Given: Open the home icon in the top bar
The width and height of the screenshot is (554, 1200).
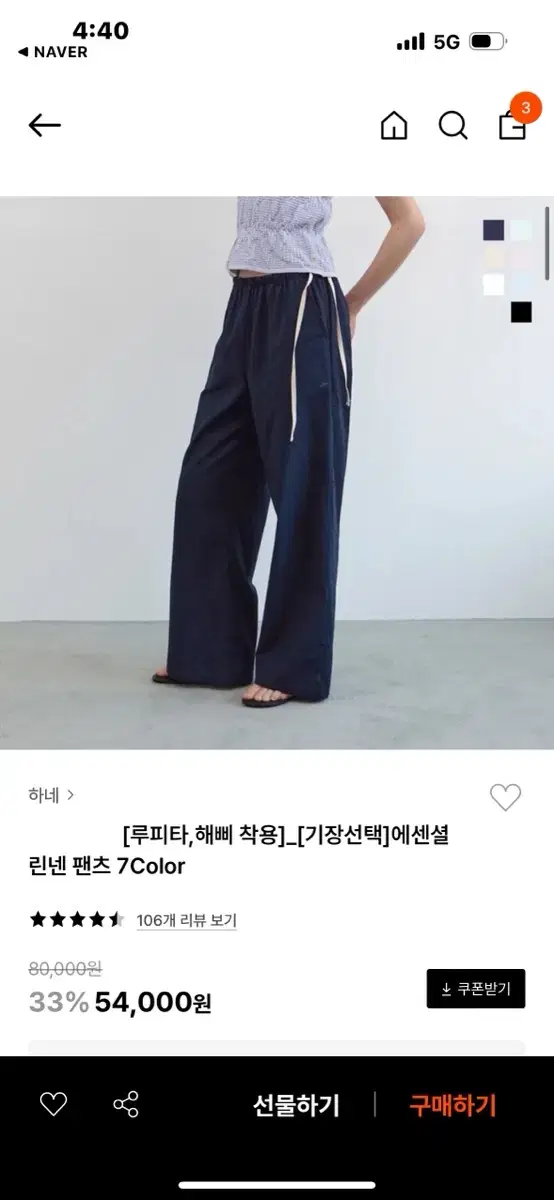Looking at the screenshot, I should (x=394, y=125).
